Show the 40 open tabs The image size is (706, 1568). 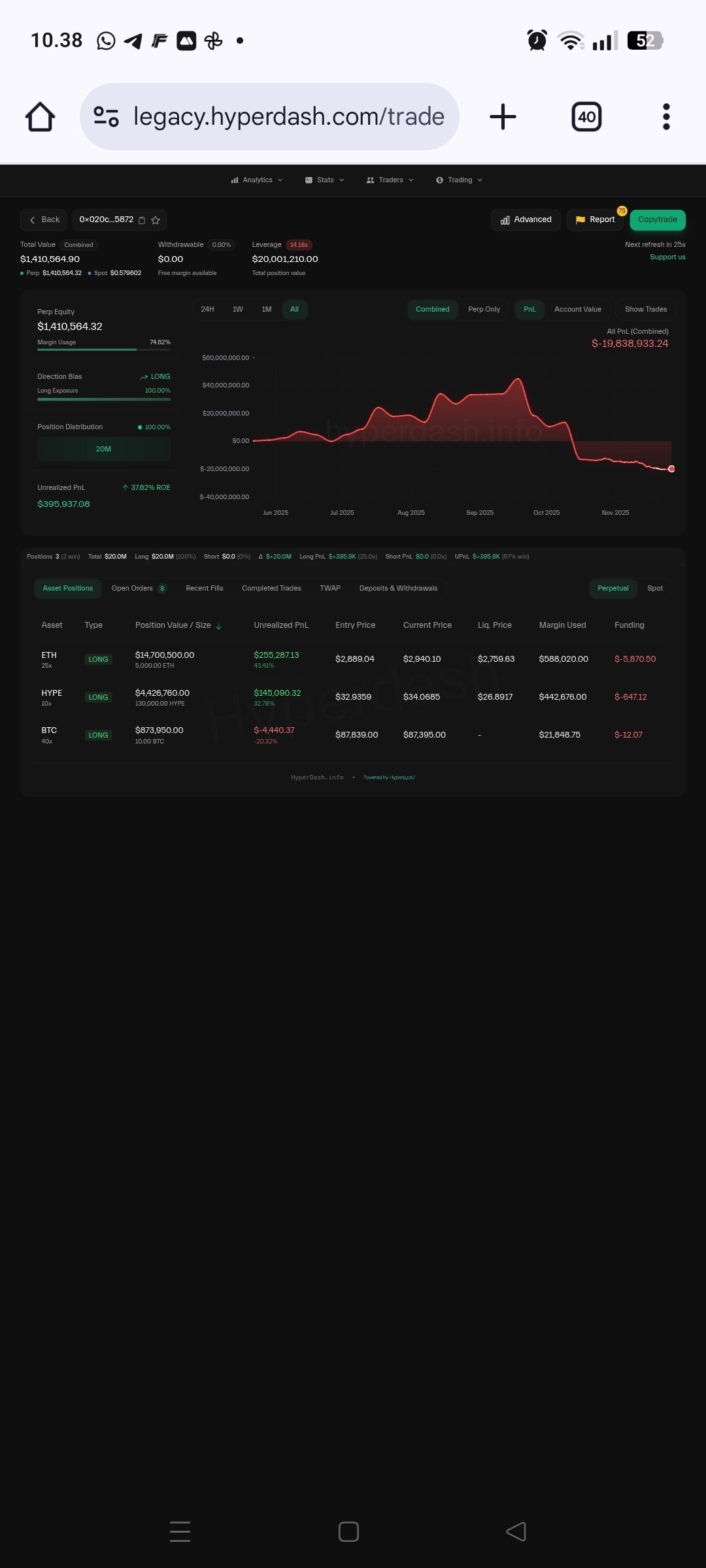(586, 117)
